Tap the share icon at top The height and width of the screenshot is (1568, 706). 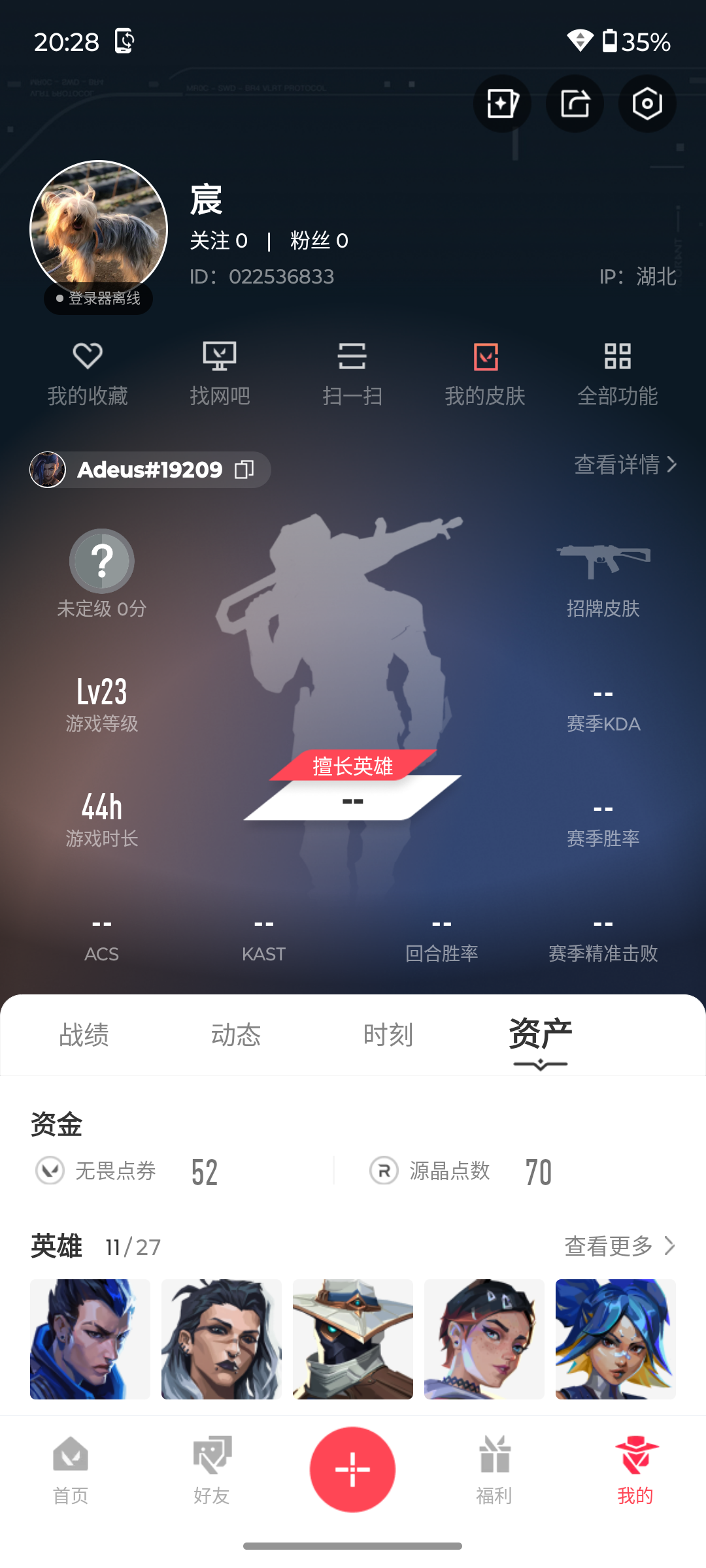tap(575, 103)
